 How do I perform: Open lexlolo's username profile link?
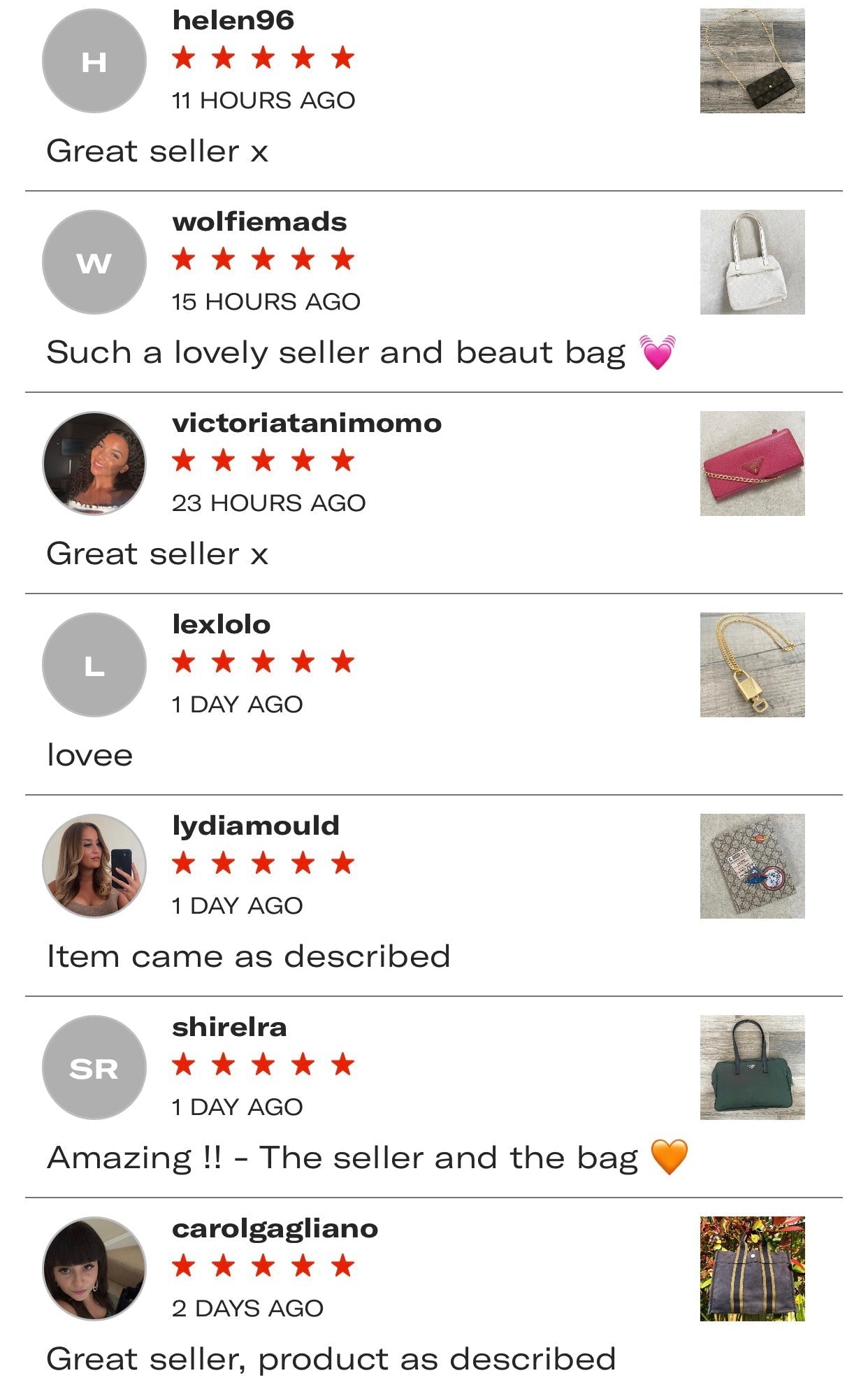click(x=221, y=625)
